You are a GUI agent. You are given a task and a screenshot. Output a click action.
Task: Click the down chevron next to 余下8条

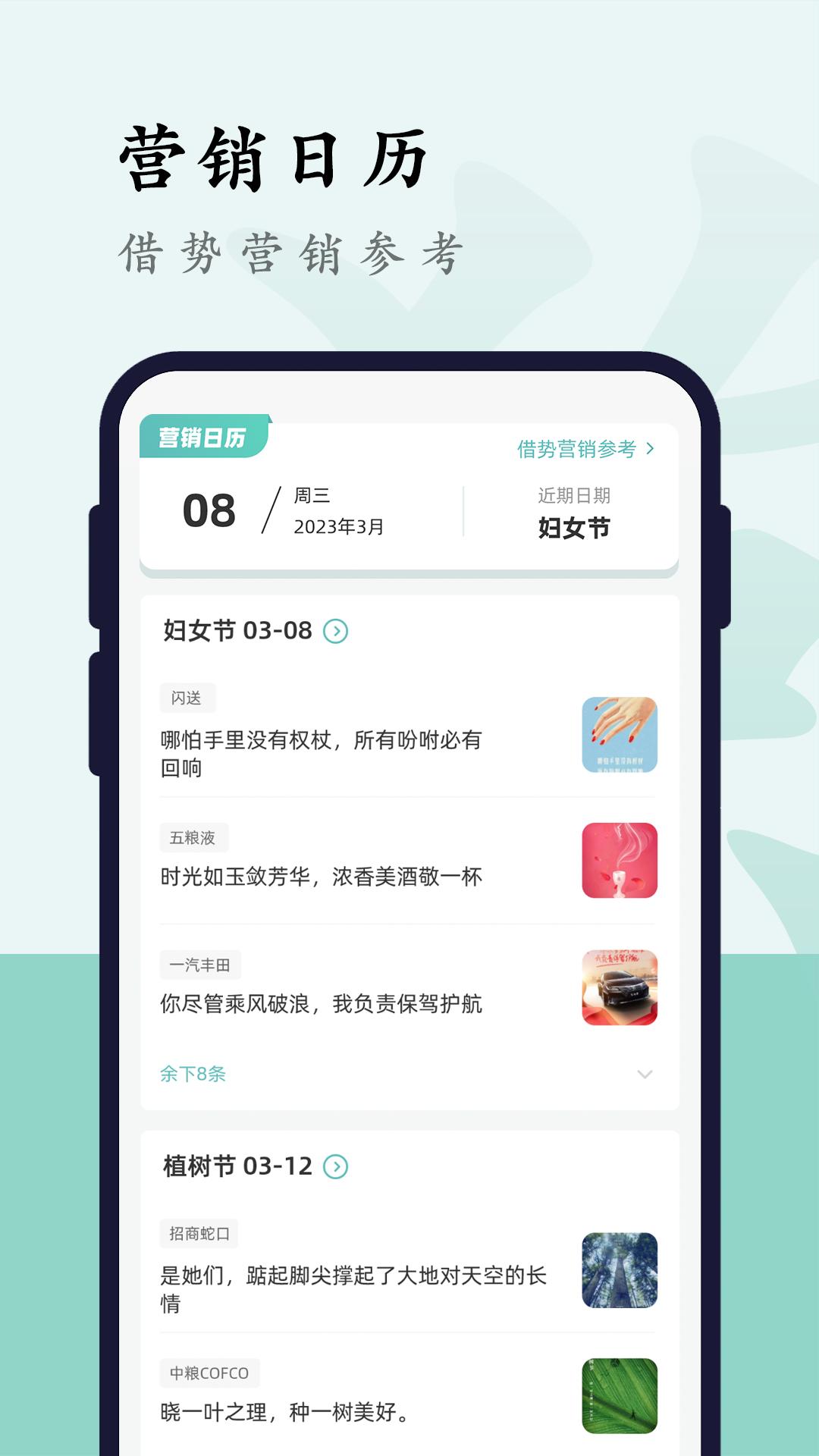coord(645,1075)
